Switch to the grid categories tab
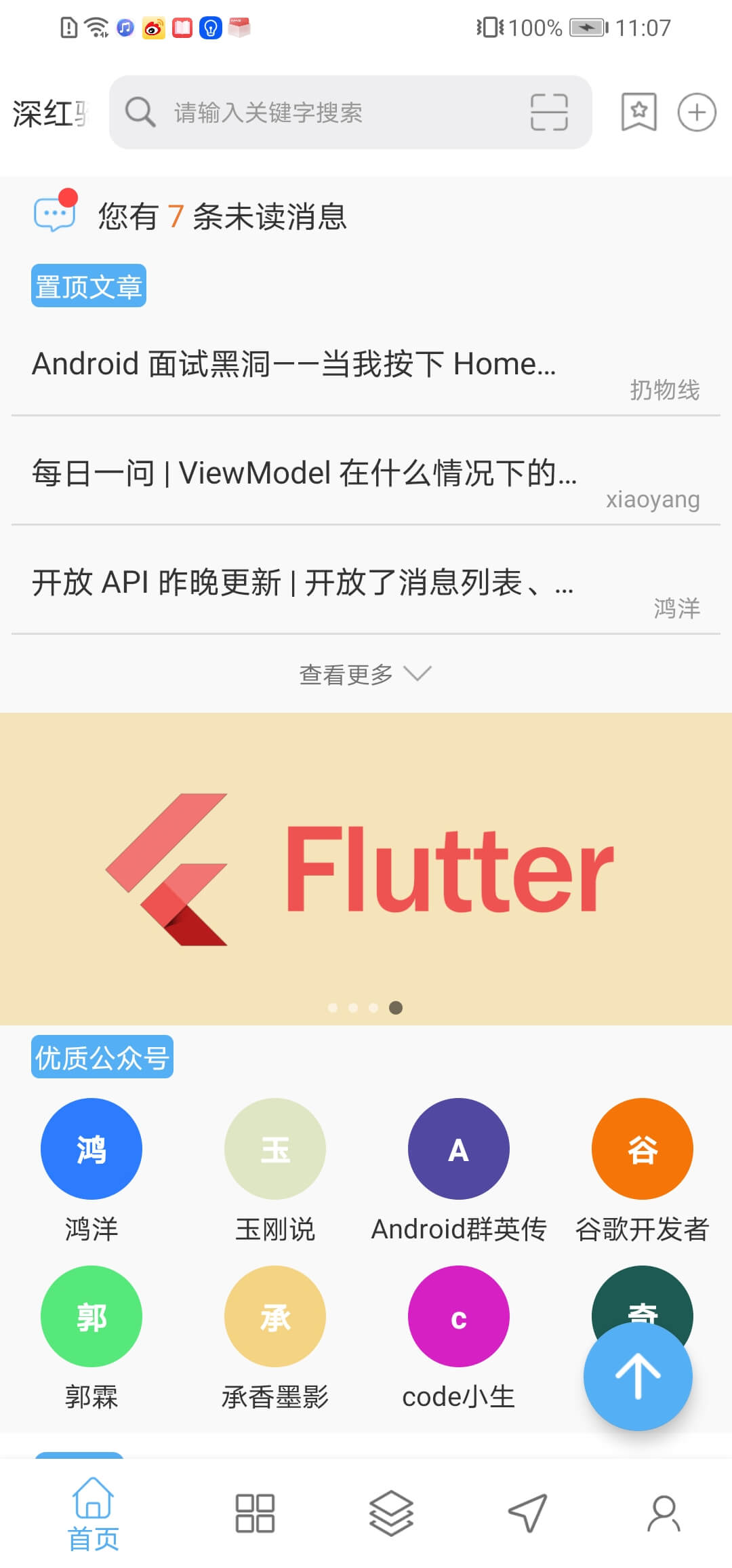Viewport: 732px width, 1568px height. point(255,1514)
